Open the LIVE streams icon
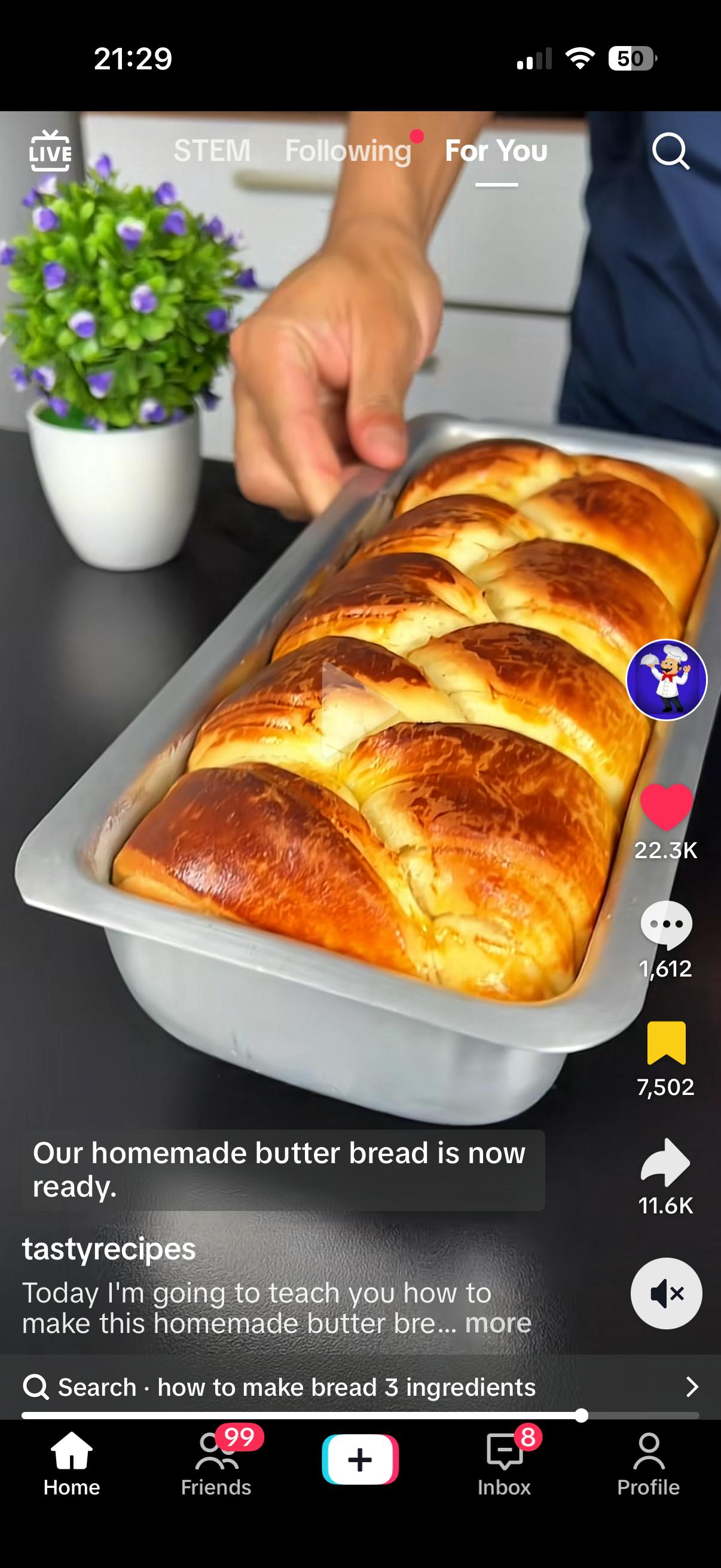 [50, 150]
